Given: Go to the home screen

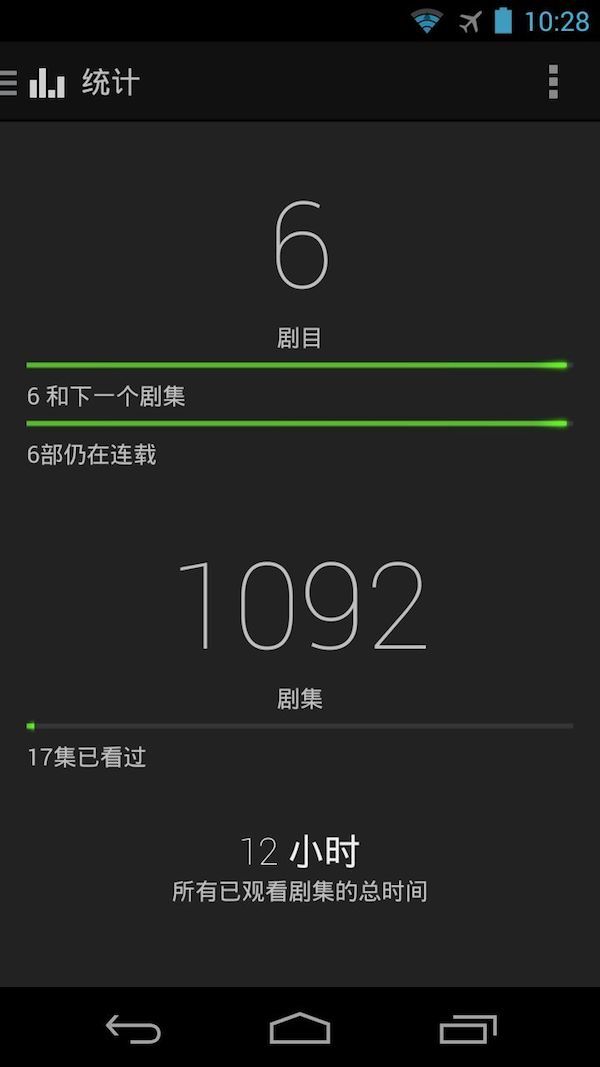Looking at the screenshot, I should click(300, 1028).
